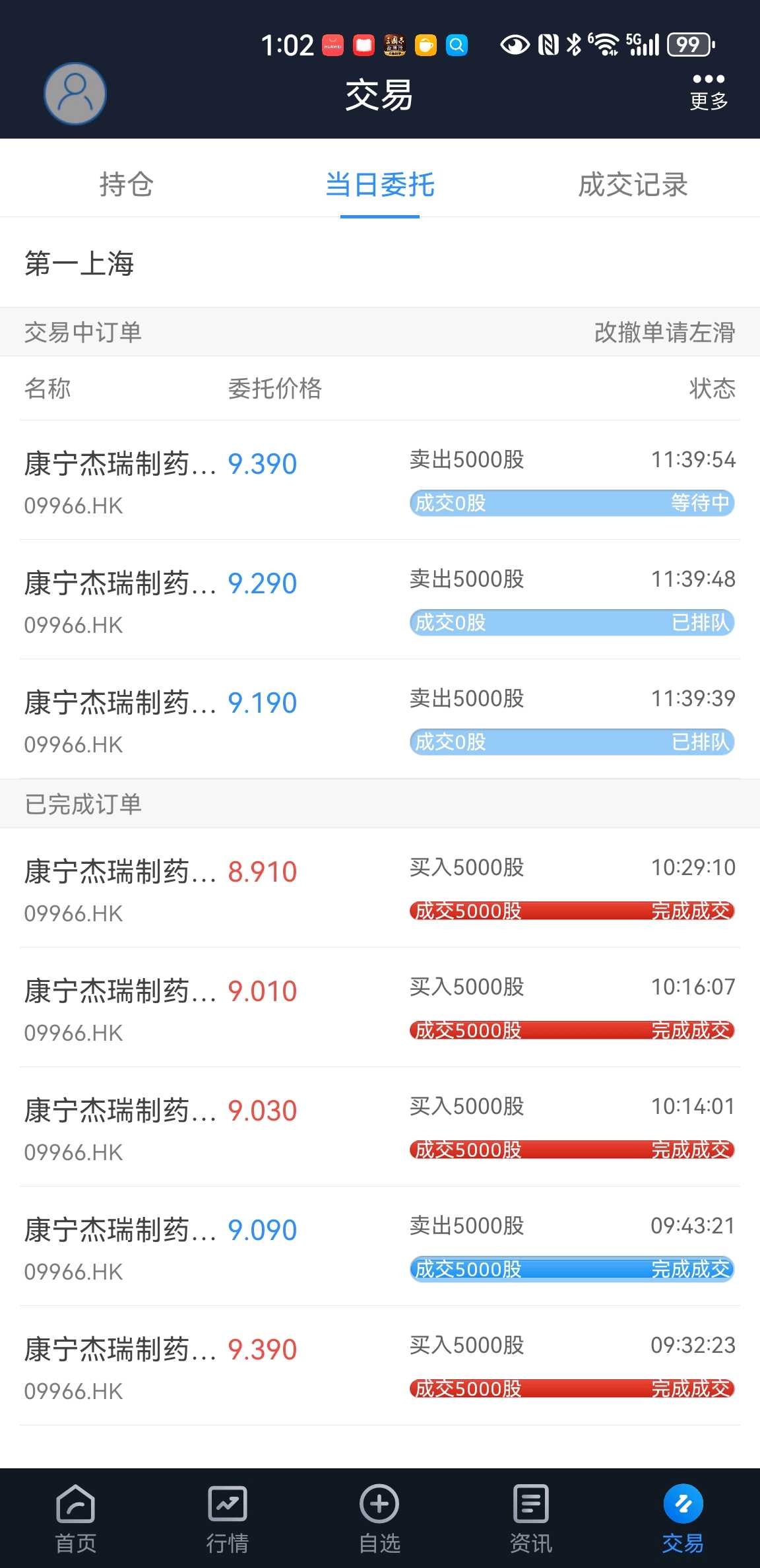Open the 更多 overflow menu
The height and width of the screenshot is (1568, 760).
(x=709, y=92)
